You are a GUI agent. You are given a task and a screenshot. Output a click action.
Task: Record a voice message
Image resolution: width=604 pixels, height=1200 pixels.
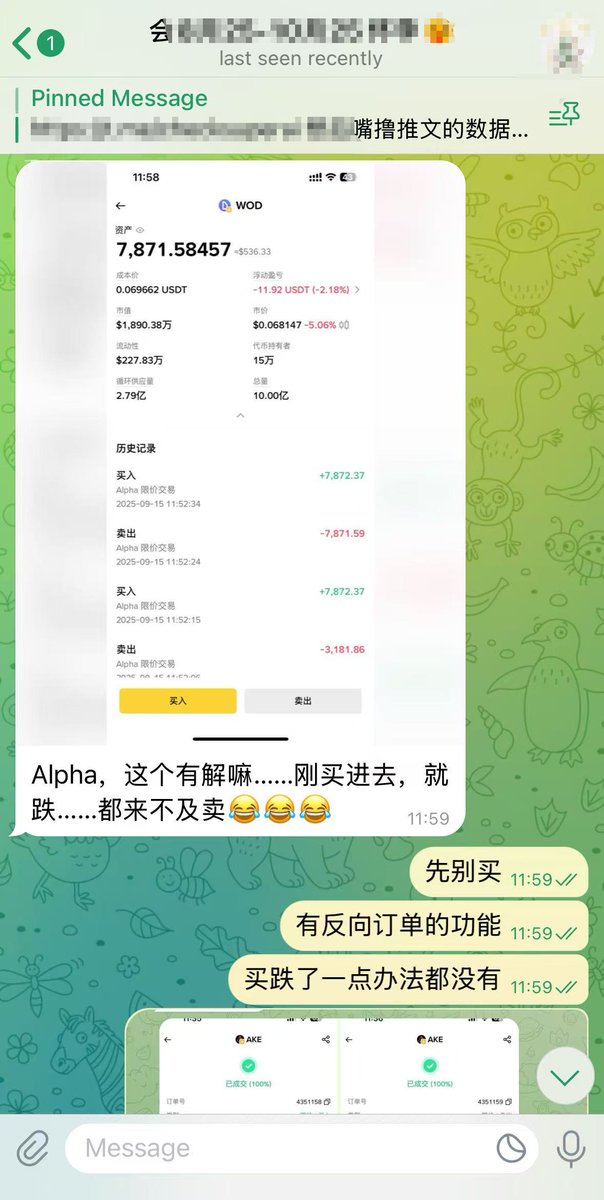[x=571, y=1148]
